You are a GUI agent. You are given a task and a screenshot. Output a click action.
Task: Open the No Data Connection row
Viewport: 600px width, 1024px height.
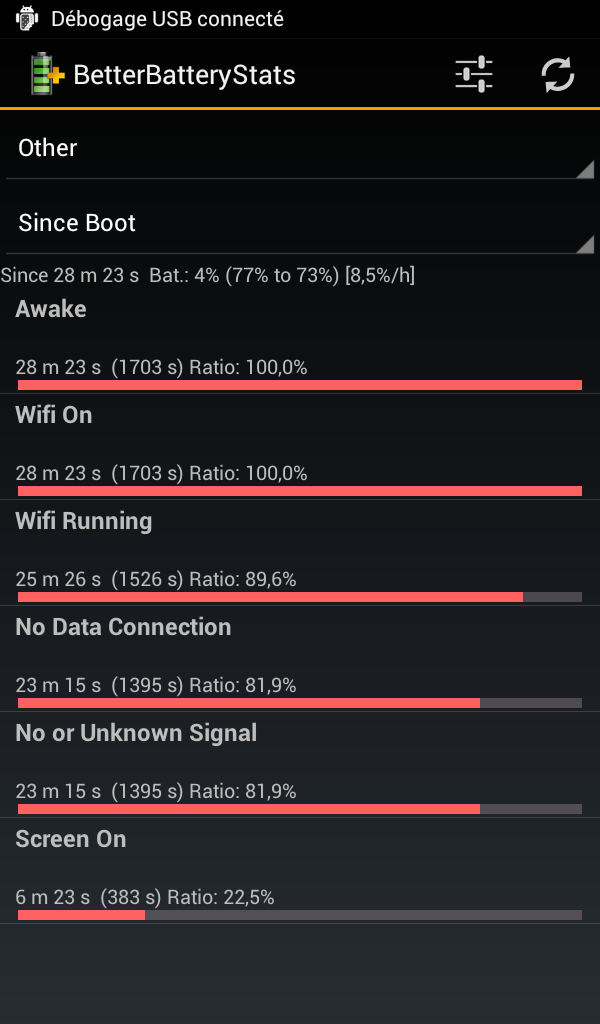point(300,658)
